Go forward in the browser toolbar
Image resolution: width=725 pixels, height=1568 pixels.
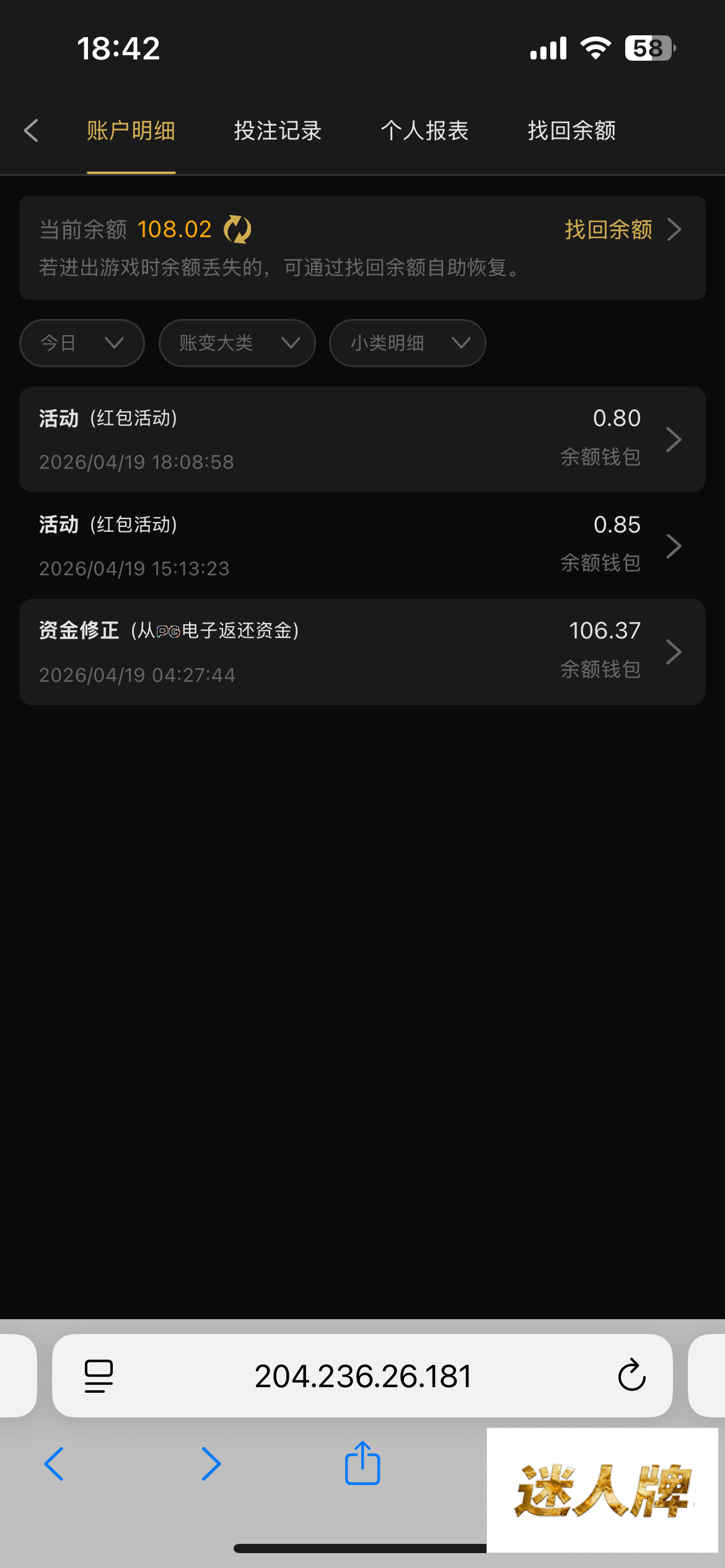211,1464
